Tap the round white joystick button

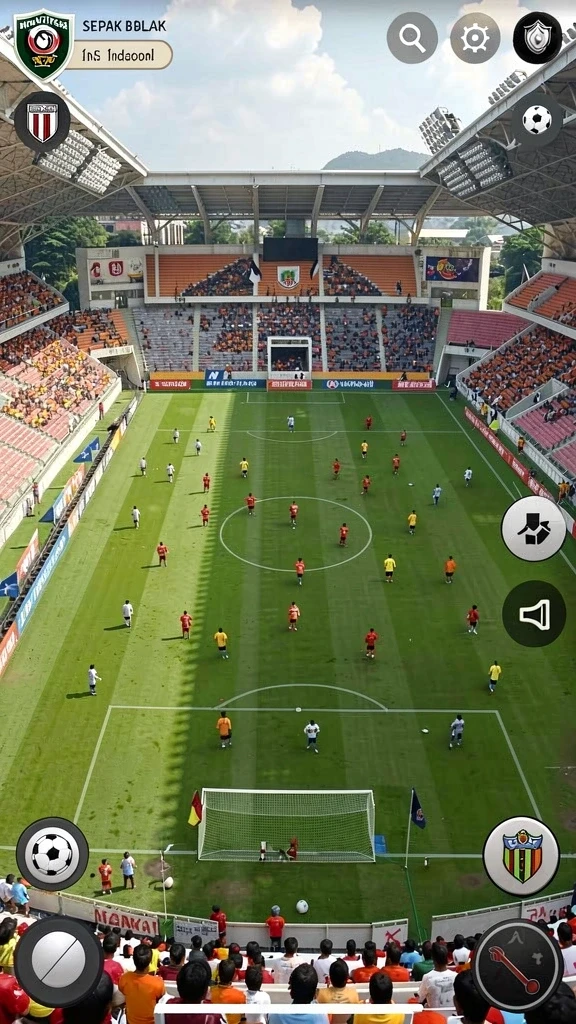(x=59, y=961)
